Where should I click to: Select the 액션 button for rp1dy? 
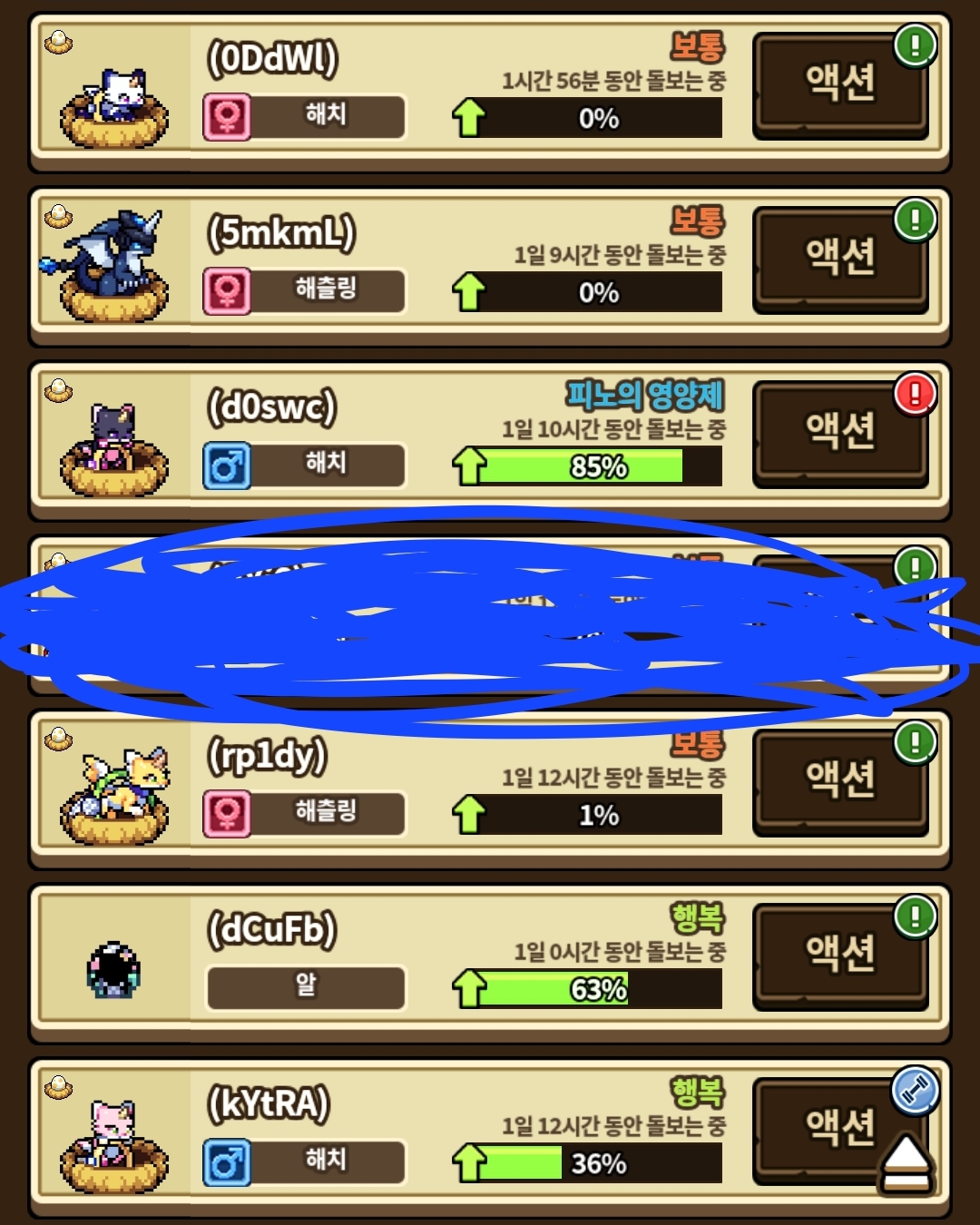click(839, 781)
